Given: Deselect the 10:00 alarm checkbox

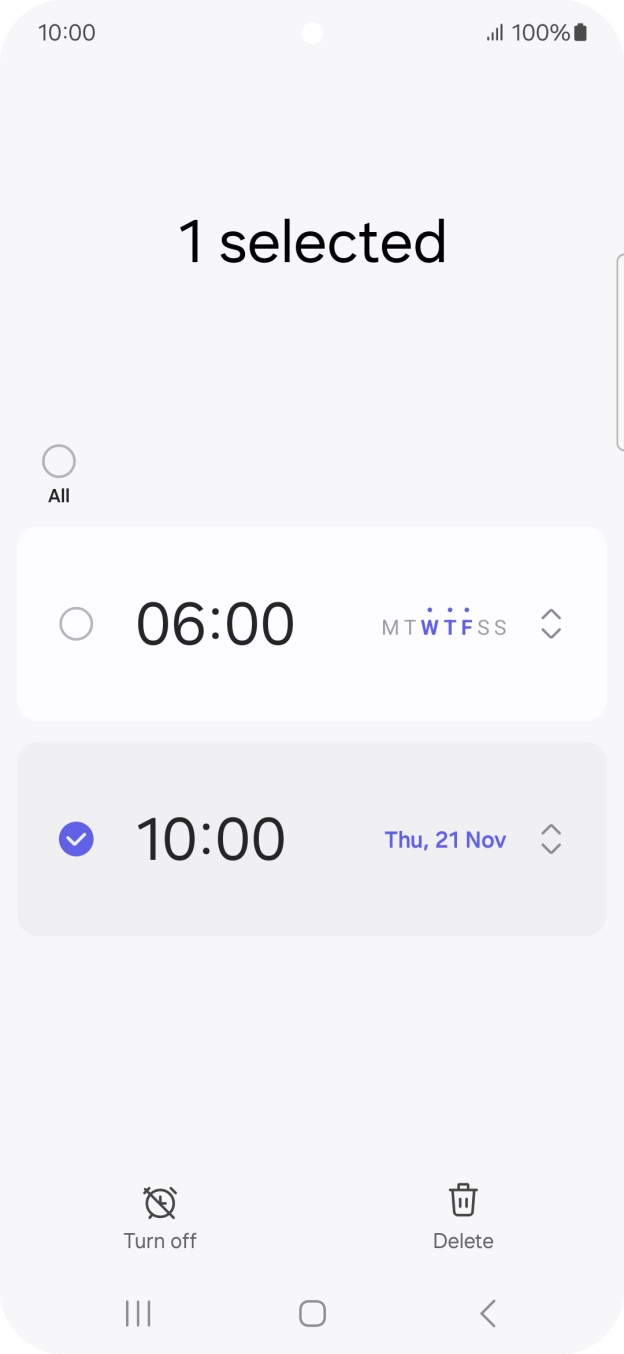Looking at the screenshot, I should coord(76,839).
